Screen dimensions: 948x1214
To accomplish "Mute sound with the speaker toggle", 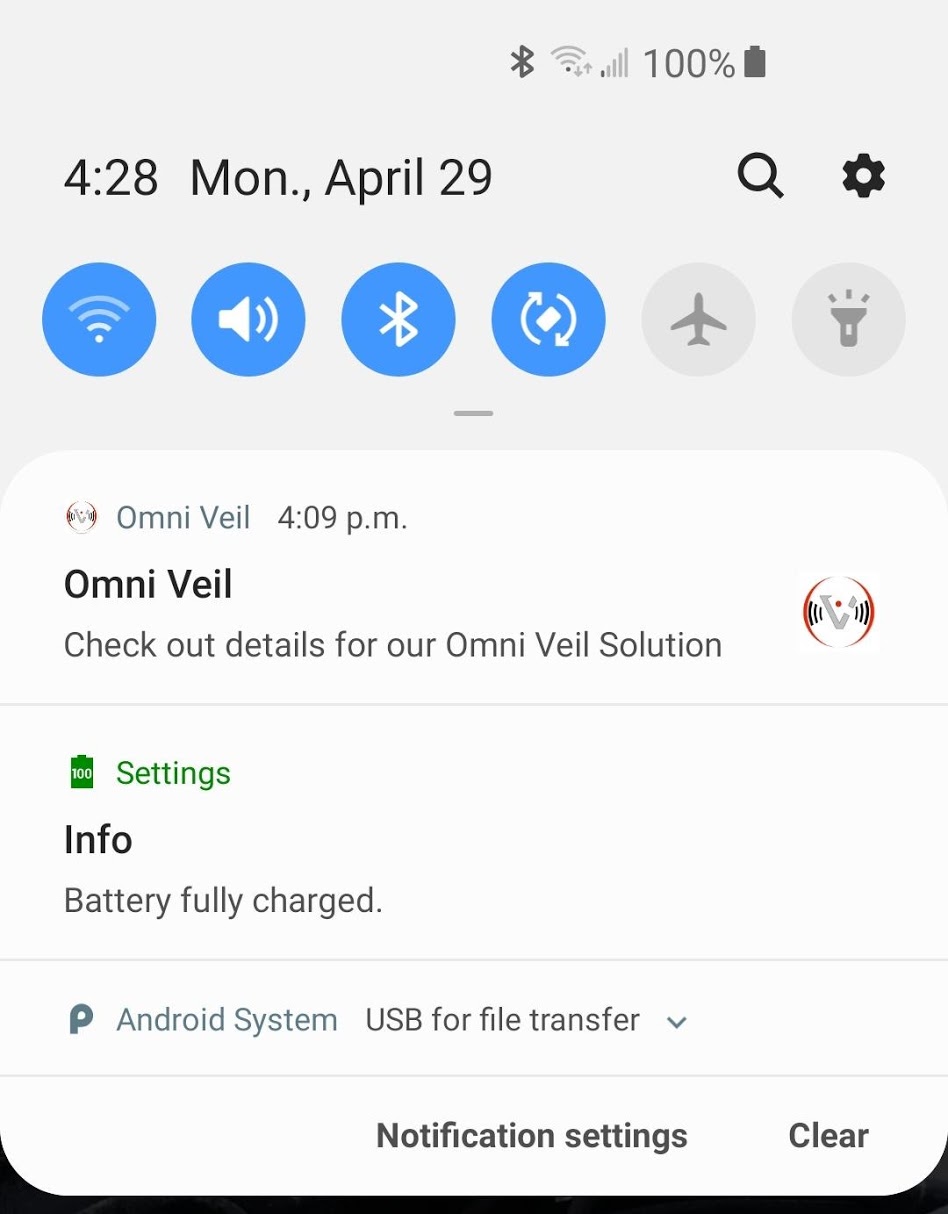I will coord(248,319).
